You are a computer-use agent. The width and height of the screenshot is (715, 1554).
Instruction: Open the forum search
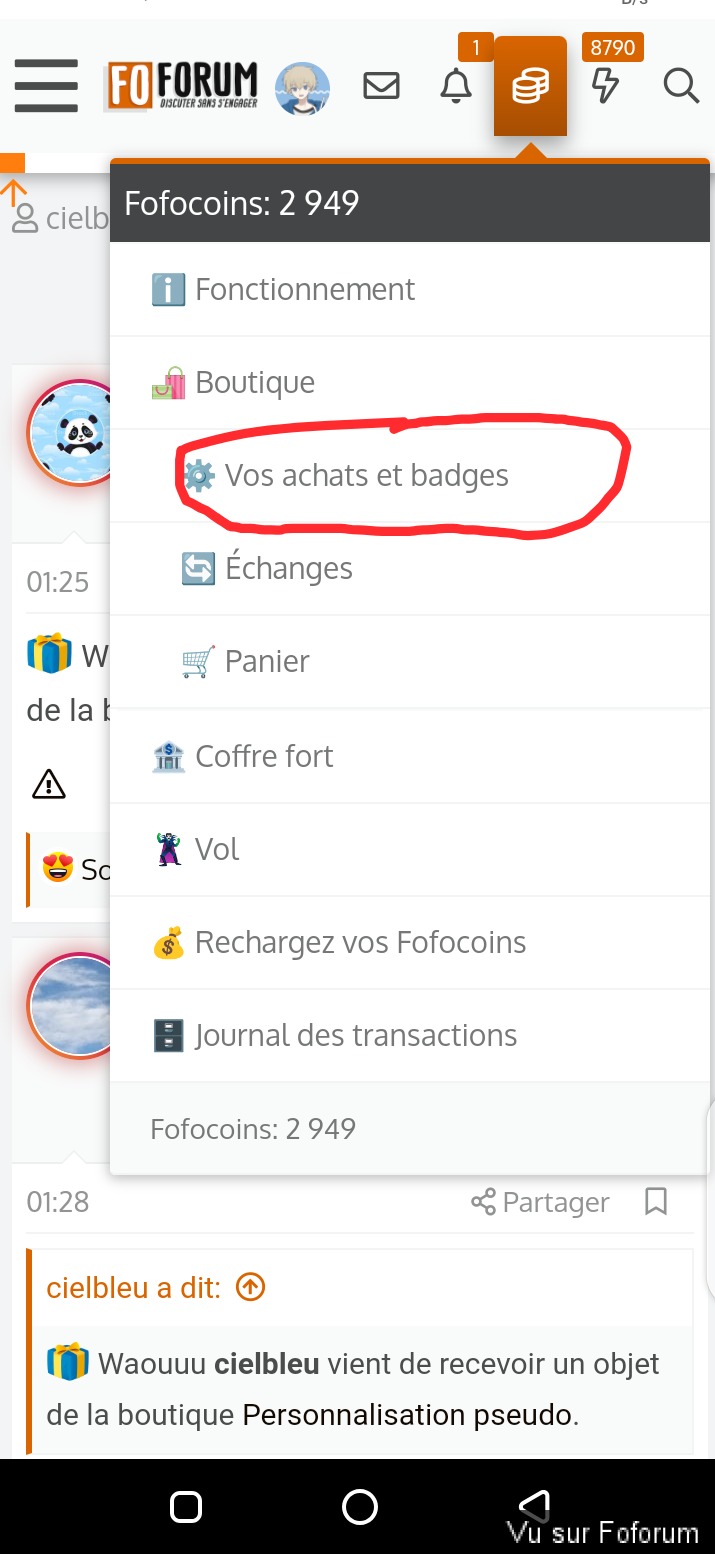(x=680, y=86)
